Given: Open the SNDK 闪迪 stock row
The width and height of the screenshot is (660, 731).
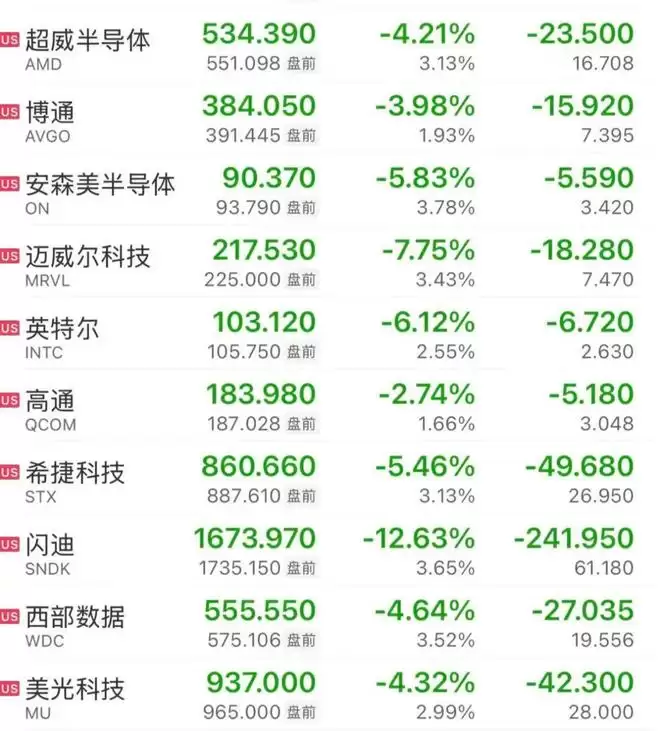Looking at the screenshot, I should tap(330, 552).
